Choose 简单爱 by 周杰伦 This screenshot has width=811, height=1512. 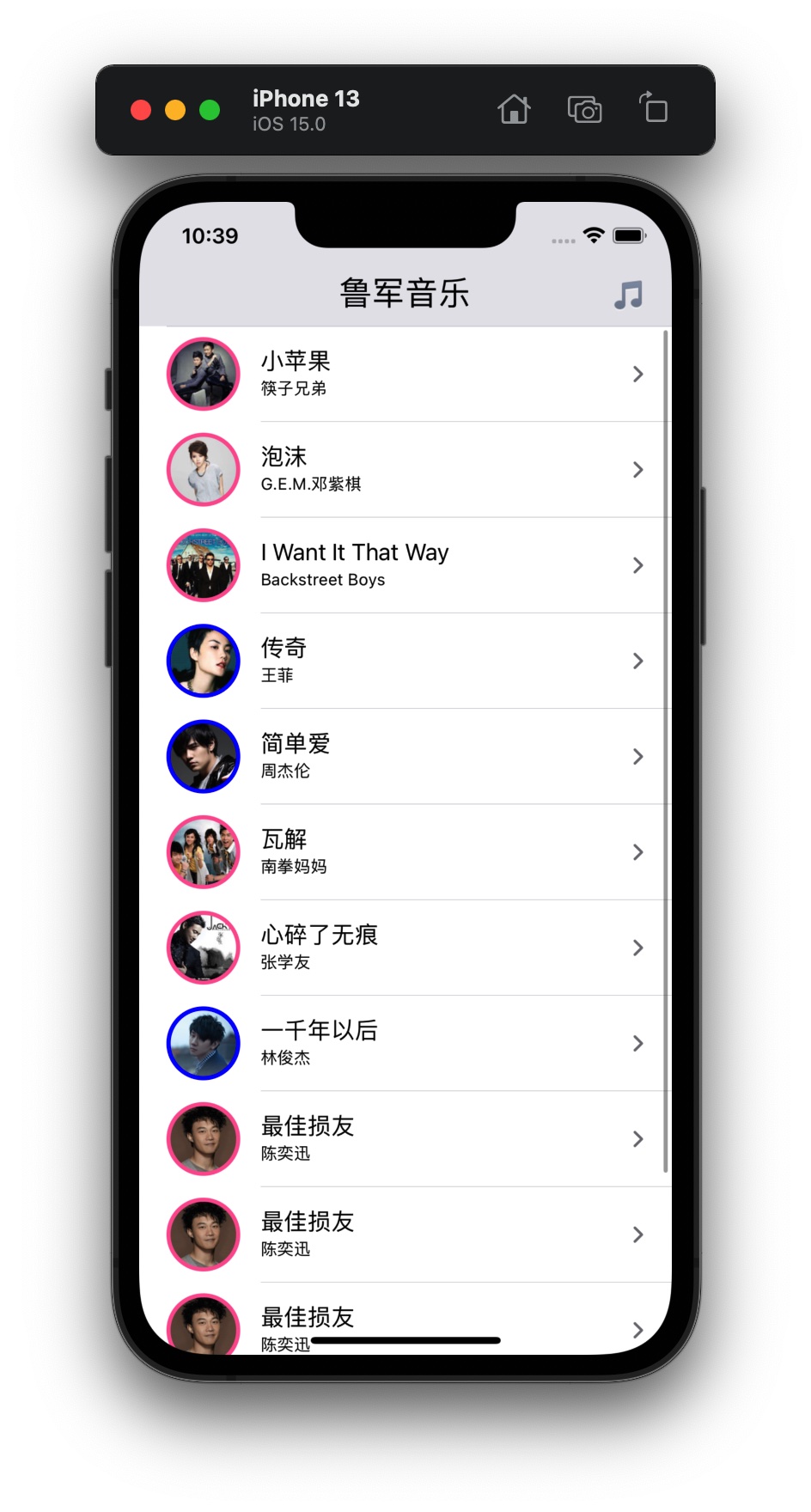404,756
